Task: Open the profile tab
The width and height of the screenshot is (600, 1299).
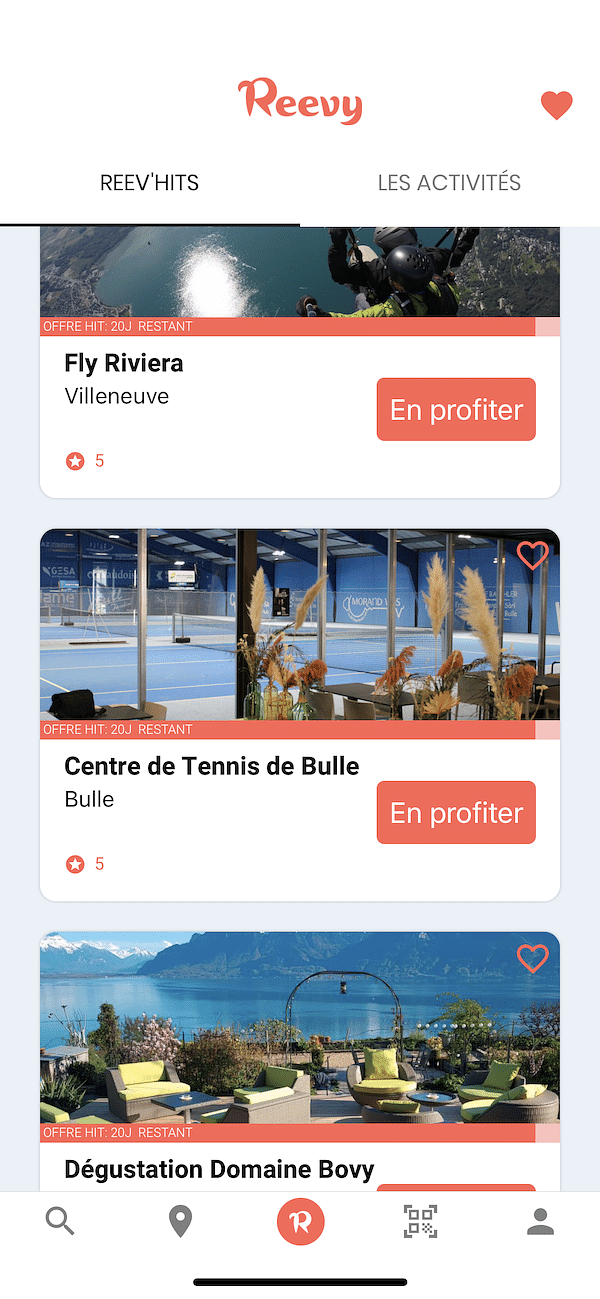Action: point(540,1221)
